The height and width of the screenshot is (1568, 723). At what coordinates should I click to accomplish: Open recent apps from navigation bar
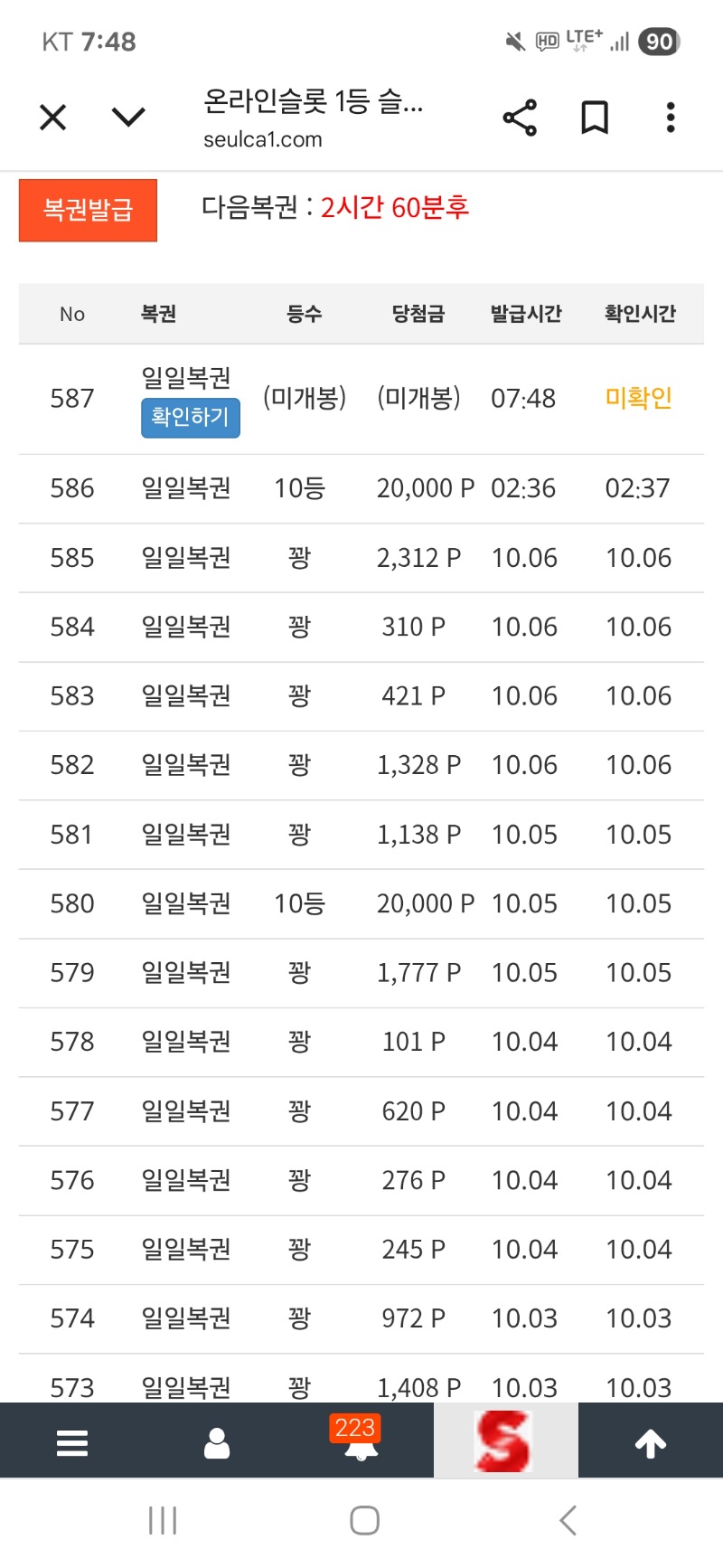(x=163, y=1520)
